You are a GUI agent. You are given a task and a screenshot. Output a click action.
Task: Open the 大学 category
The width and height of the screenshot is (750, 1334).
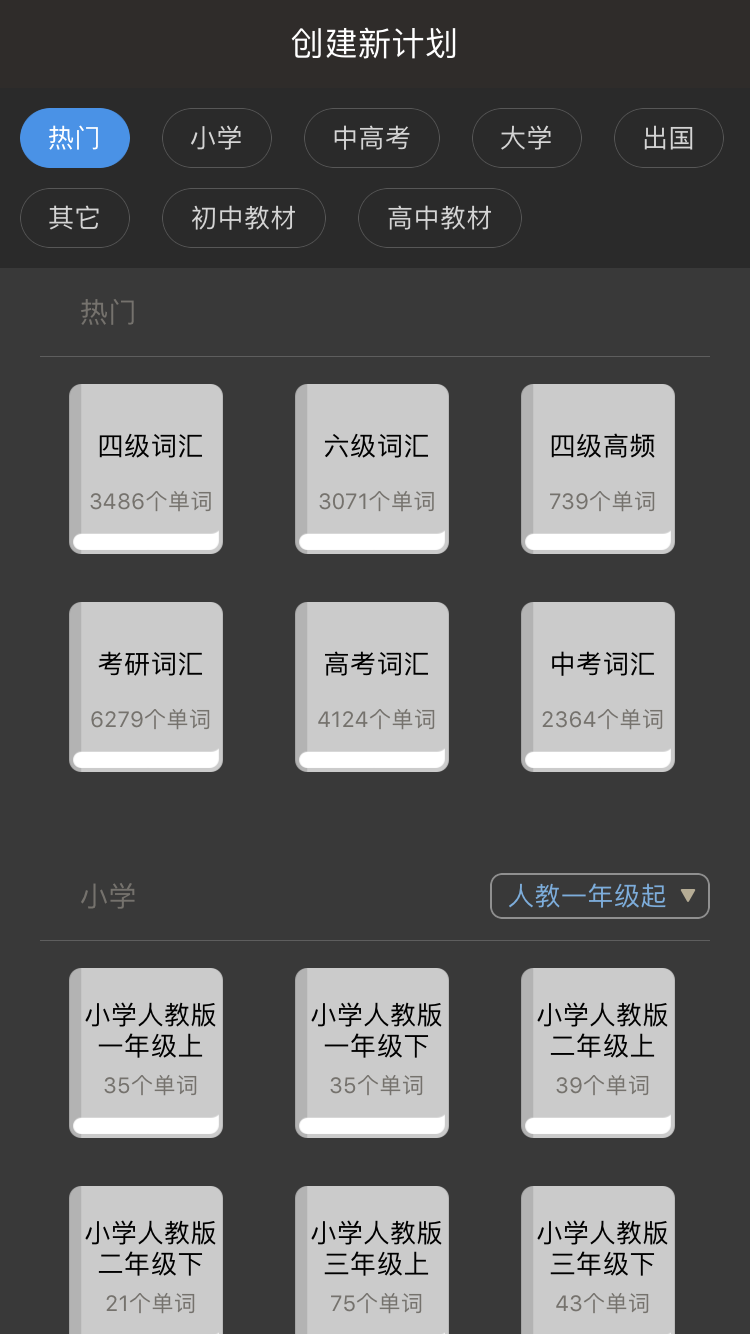point(526,138)
